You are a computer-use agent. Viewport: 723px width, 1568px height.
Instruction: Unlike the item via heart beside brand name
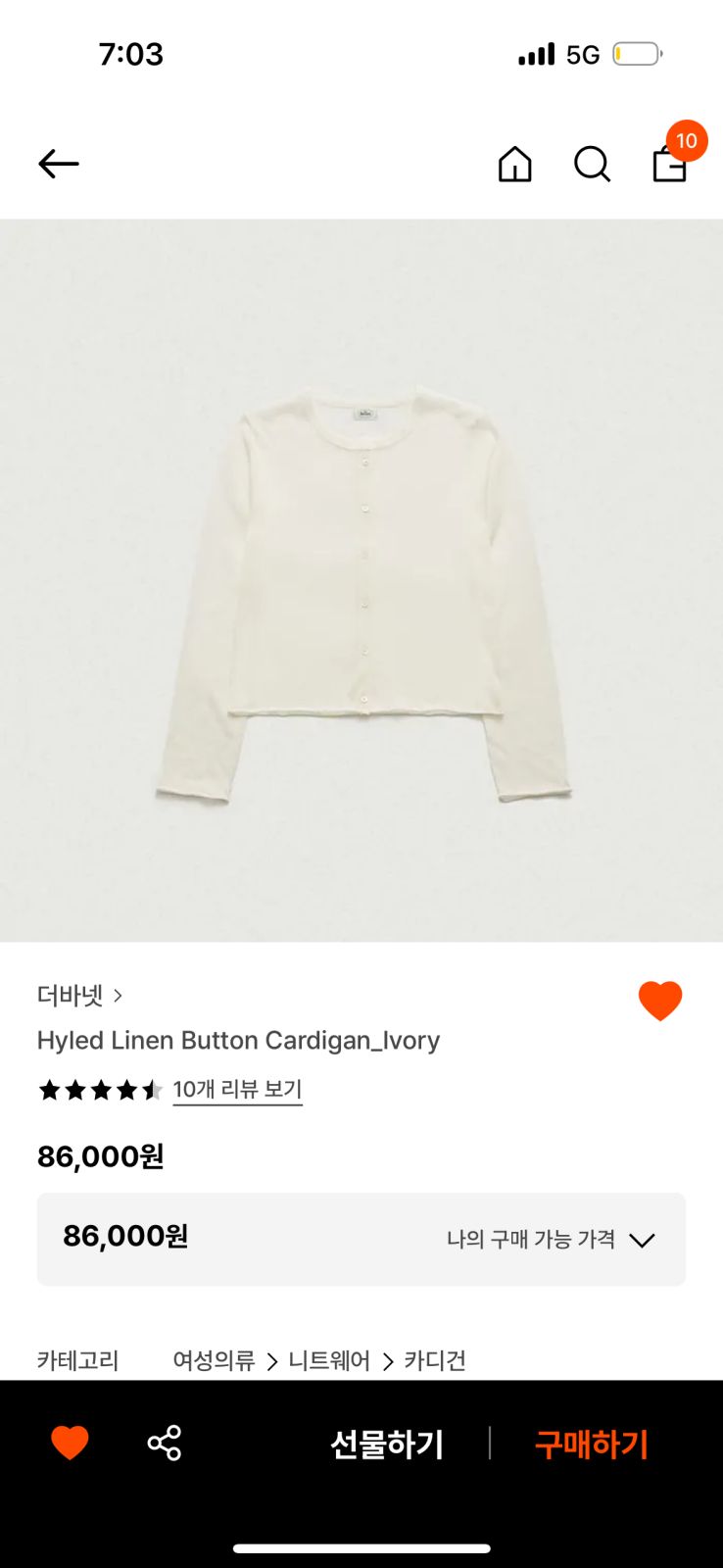point(660,1001)
